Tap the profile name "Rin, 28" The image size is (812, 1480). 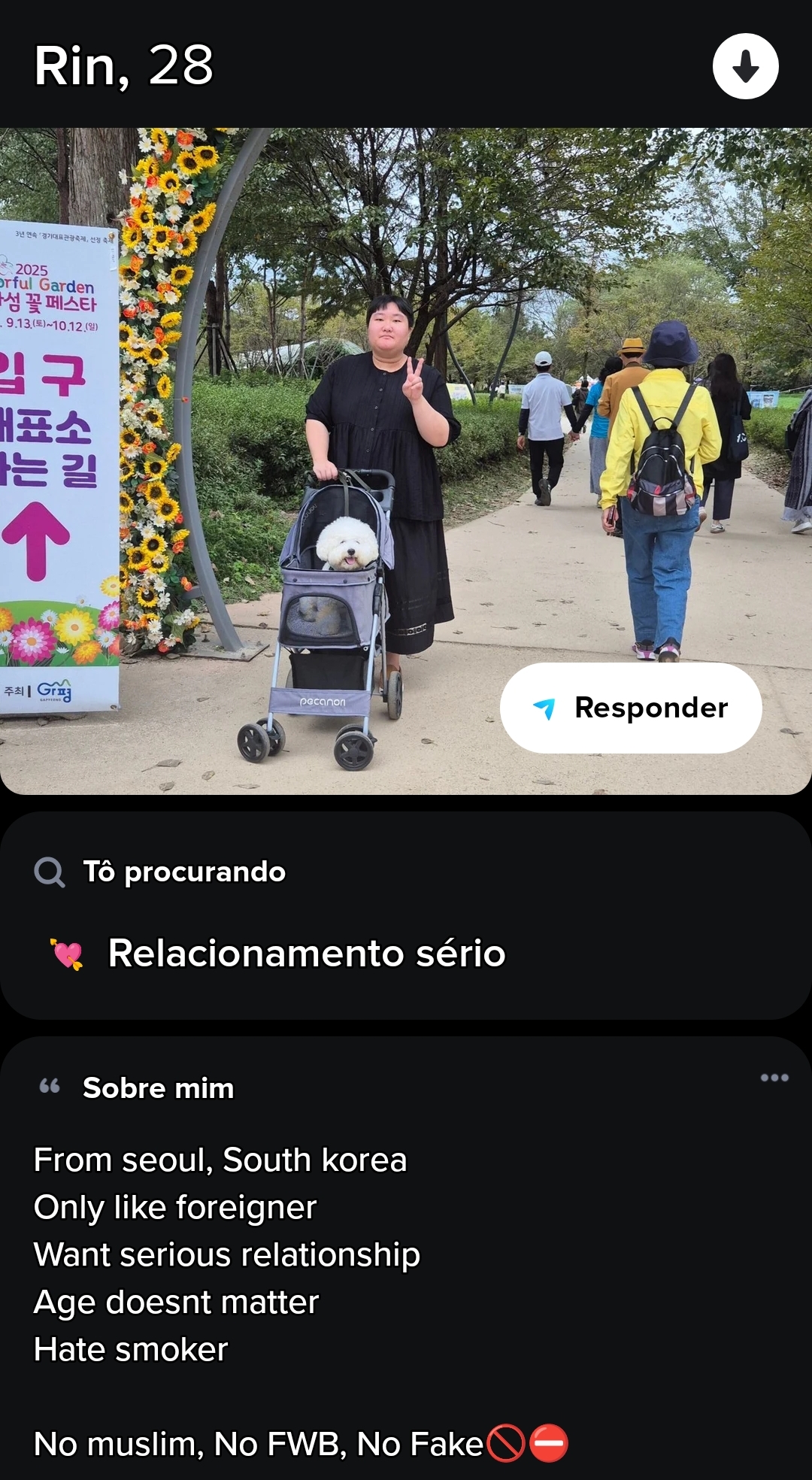tap(123, 66)
